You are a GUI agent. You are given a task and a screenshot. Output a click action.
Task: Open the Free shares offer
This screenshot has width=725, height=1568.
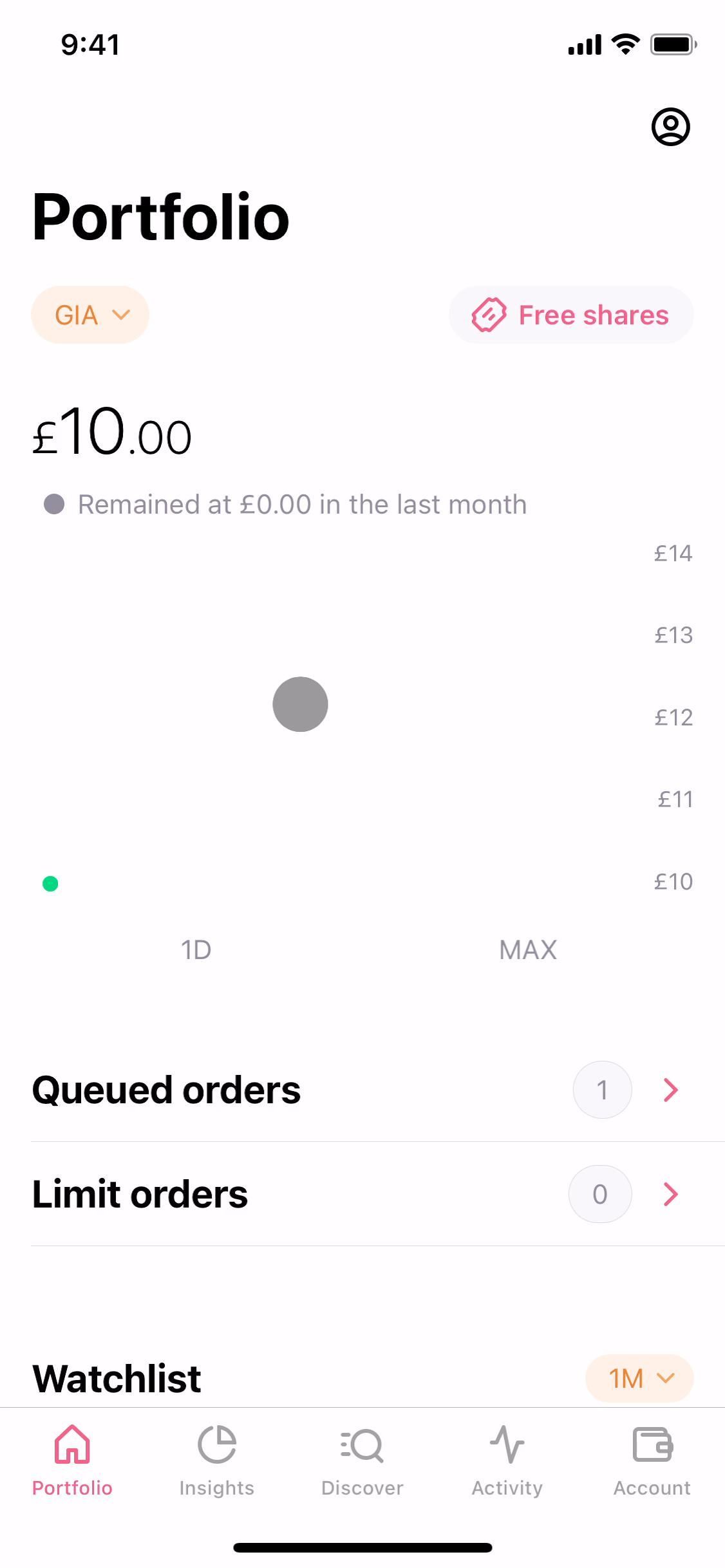[x=571, y=315]
